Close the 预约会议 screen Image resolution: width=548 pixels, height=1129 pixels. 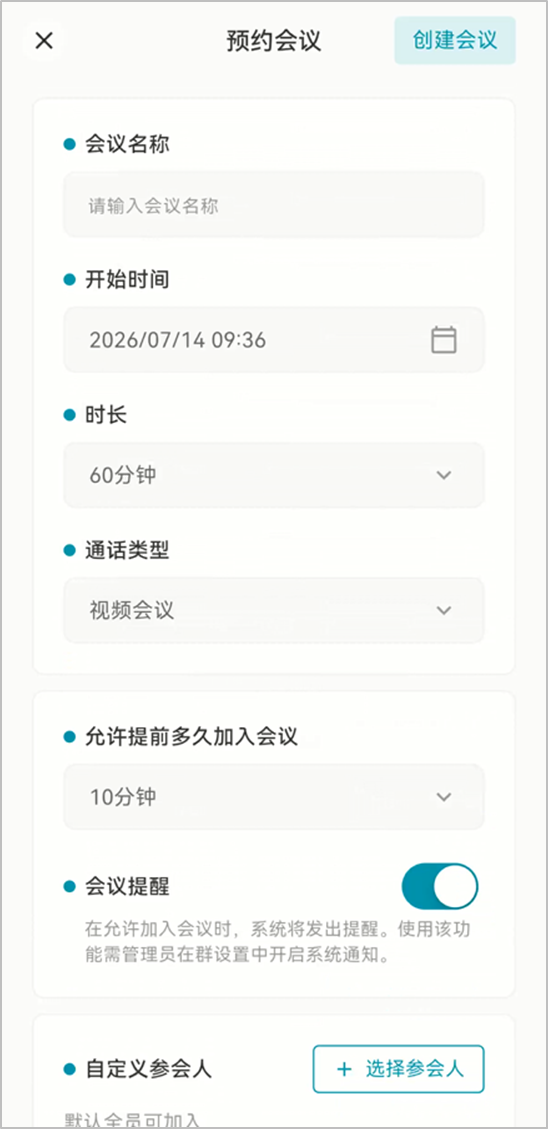[44, 41]
